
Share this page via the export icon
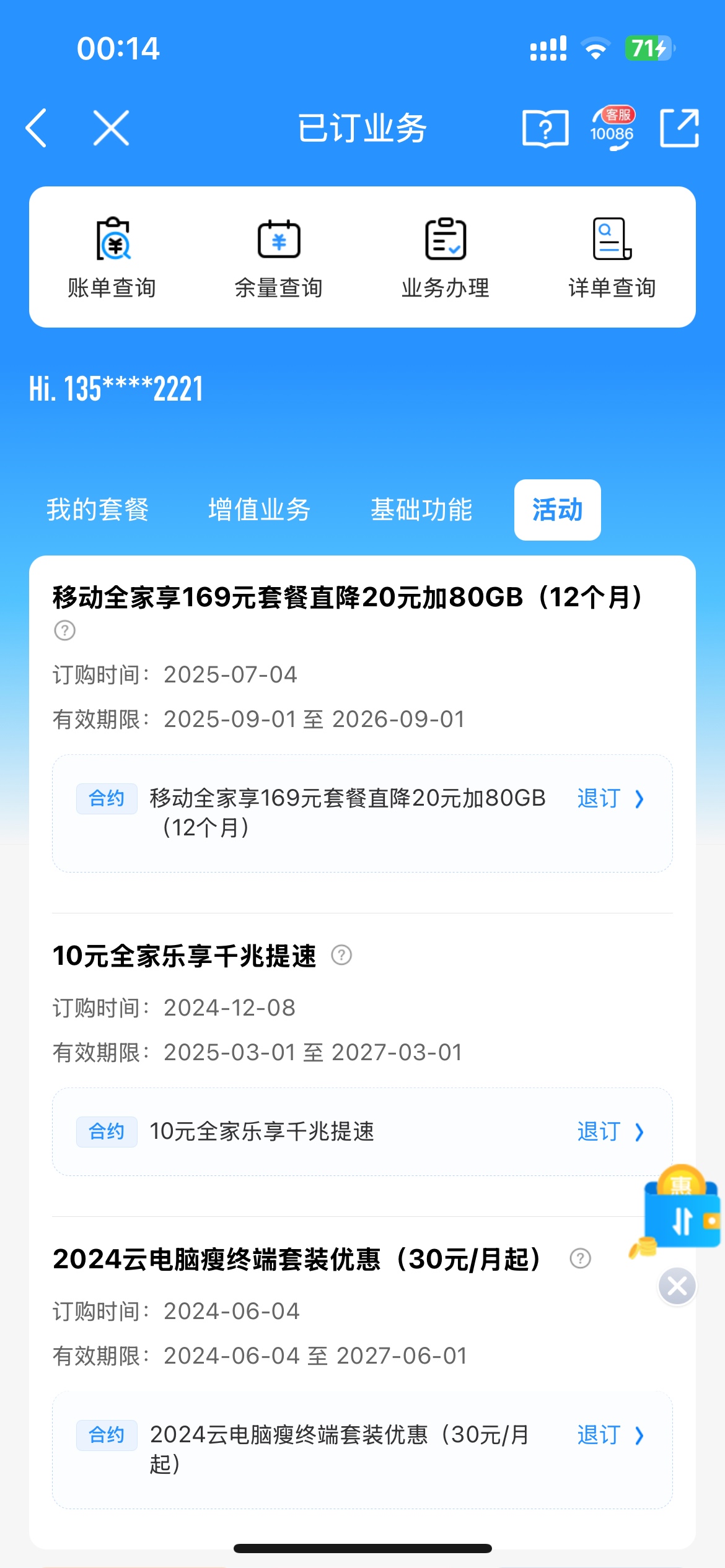click(679, 128)
